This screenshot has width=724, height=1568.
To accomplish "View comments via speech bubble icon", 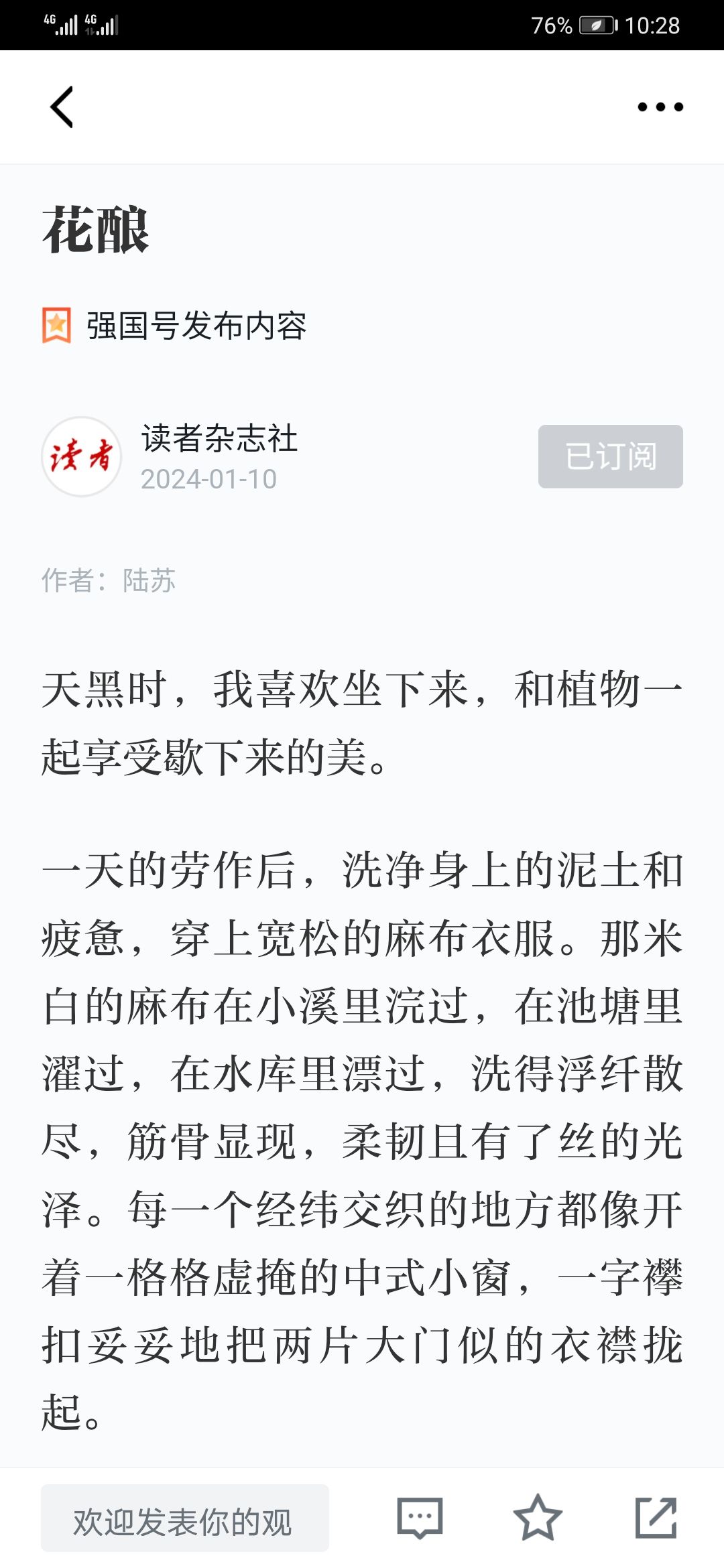I will [x=420, y=1518].
